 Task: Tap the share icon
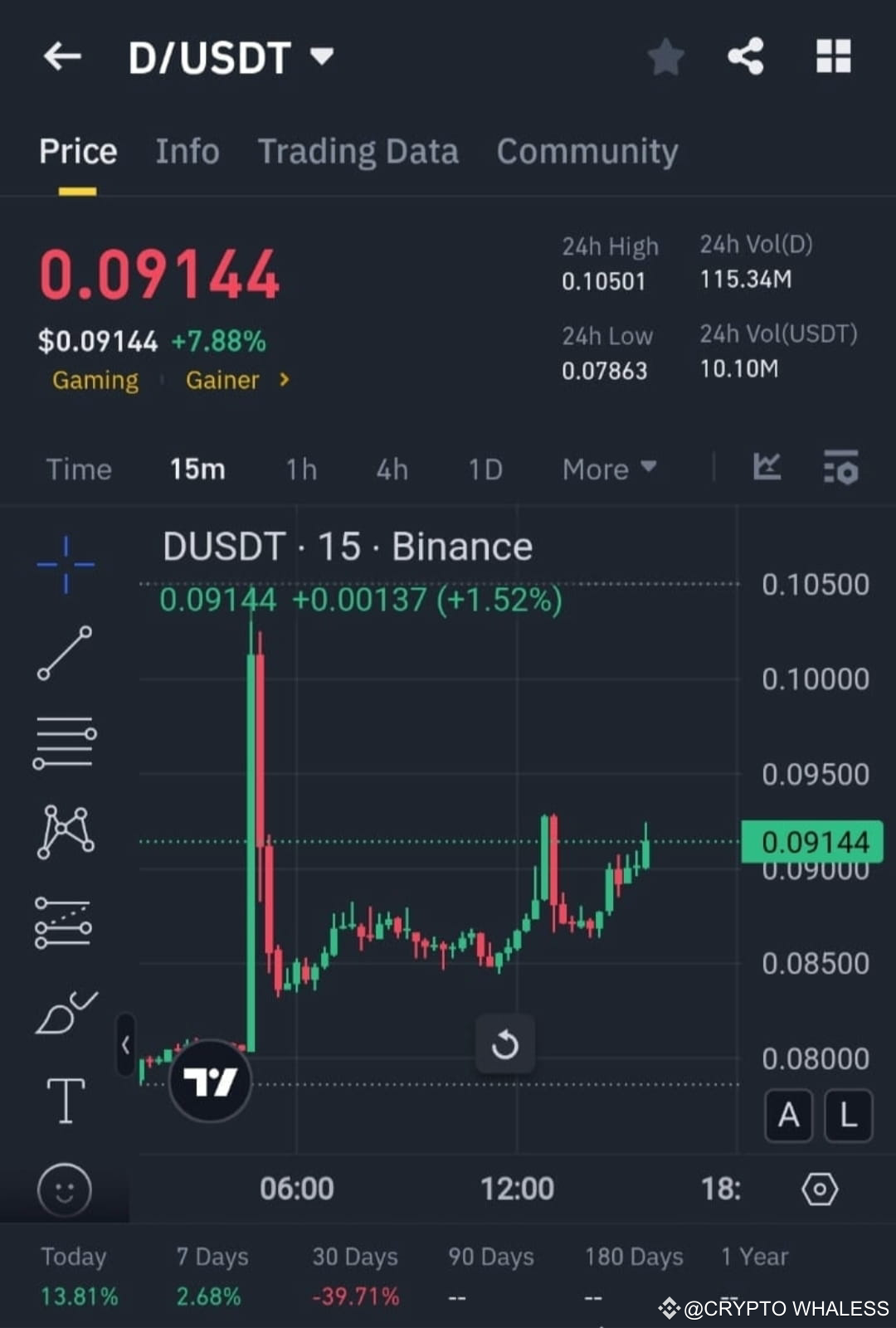[745, 56]
